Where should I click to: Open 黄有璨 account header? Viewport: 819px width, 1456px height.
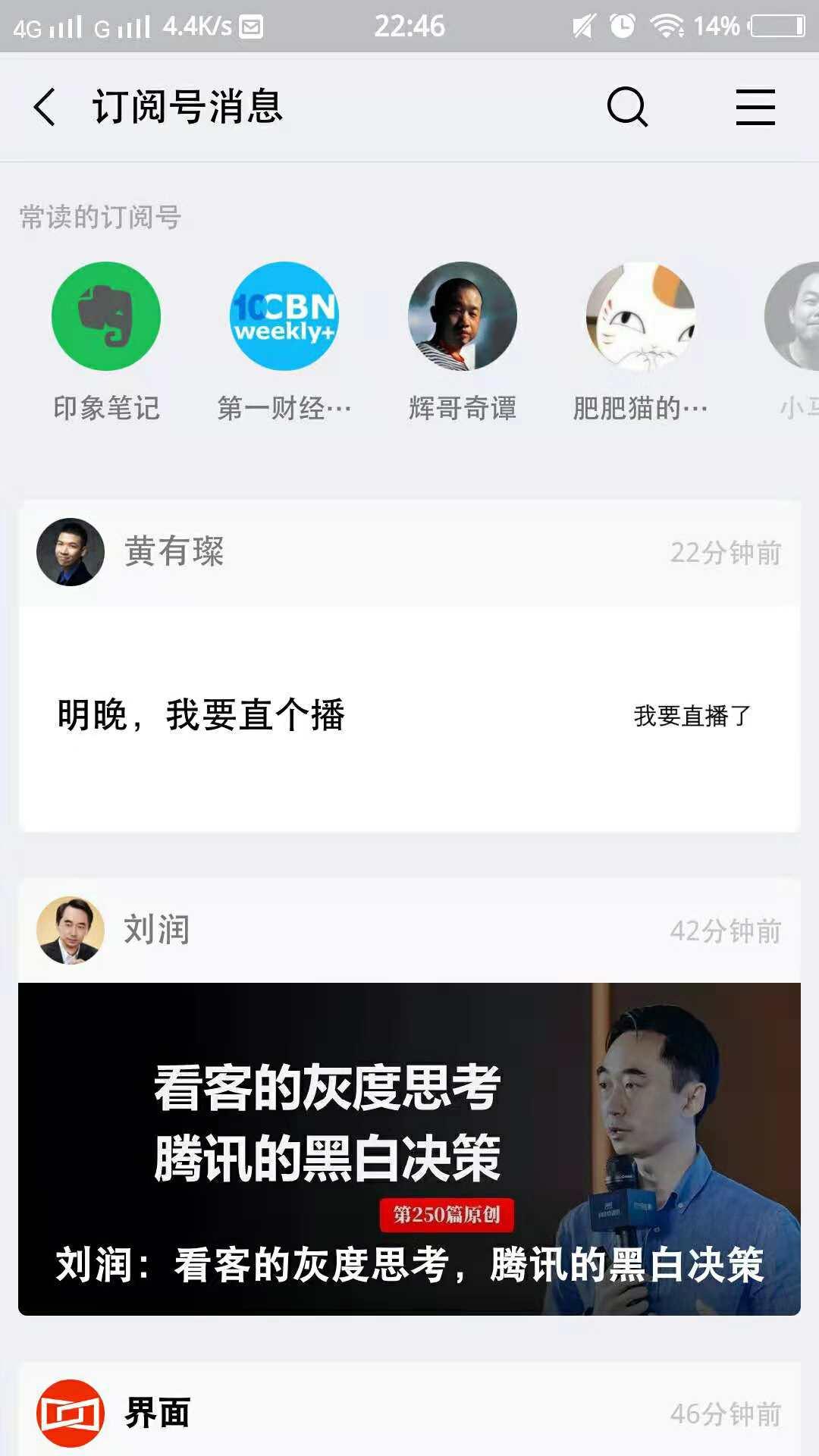409,552
